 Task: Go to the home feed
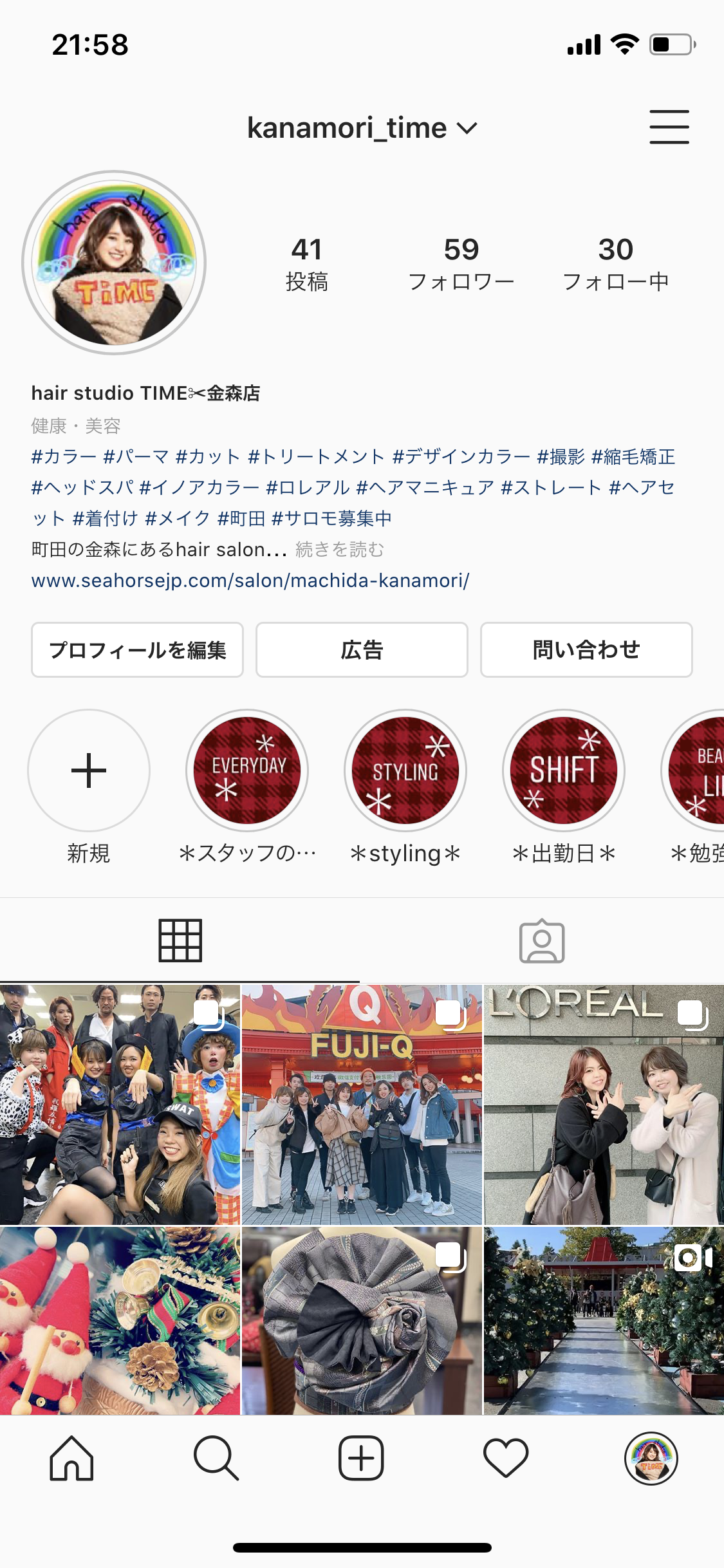[71, 1459]
